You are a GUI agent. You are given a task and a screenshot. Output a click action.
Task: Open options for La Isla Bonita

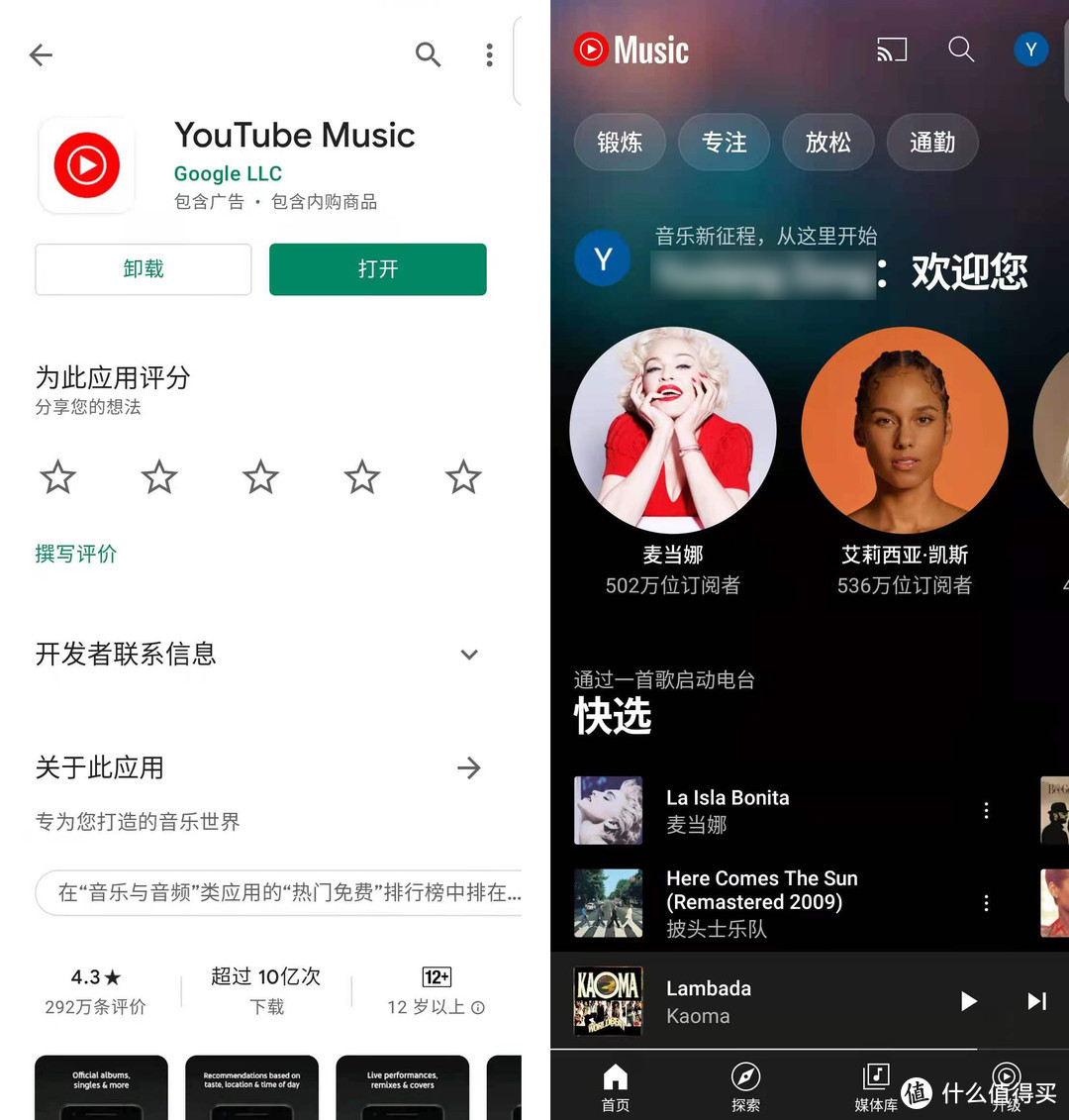(986, 811)
